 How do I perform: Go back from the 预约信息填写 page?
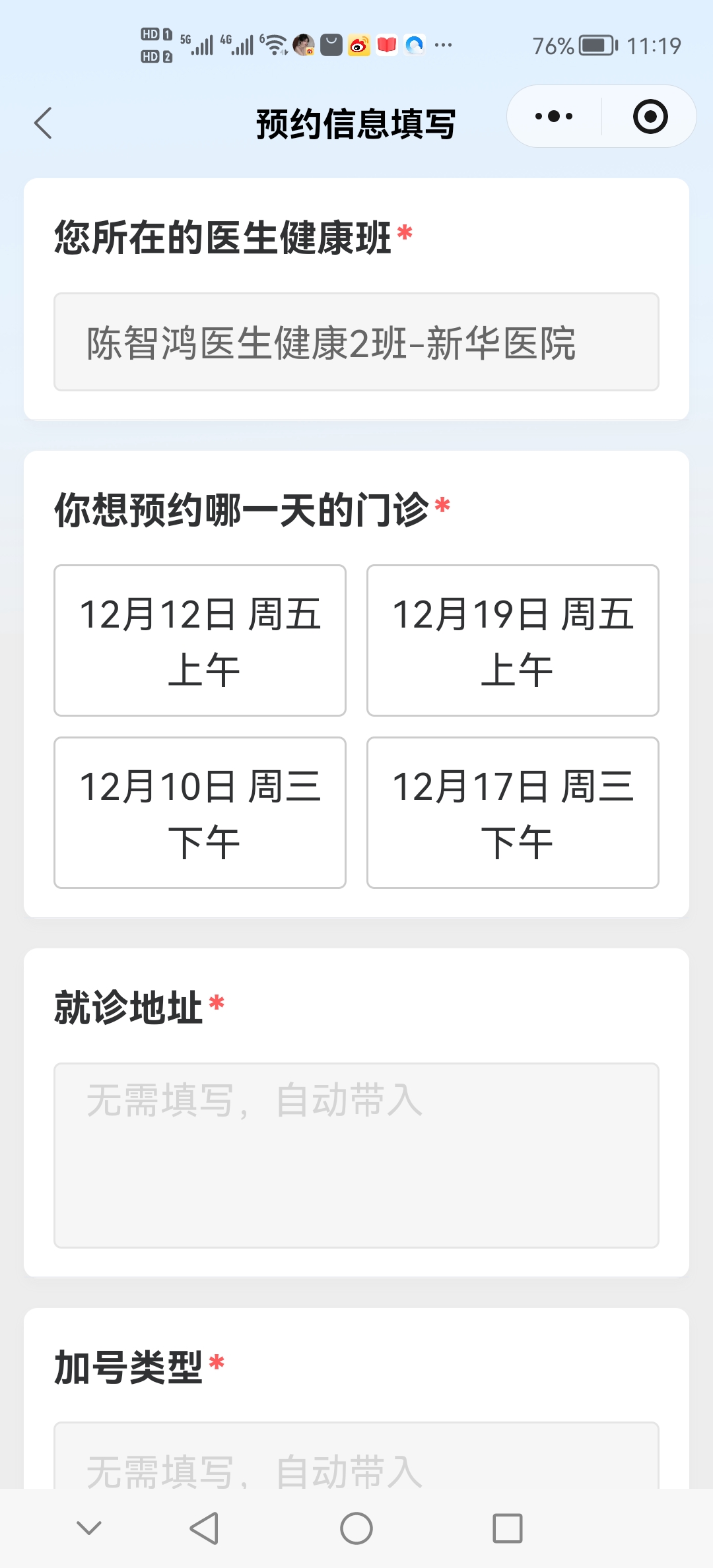(44, 123)
